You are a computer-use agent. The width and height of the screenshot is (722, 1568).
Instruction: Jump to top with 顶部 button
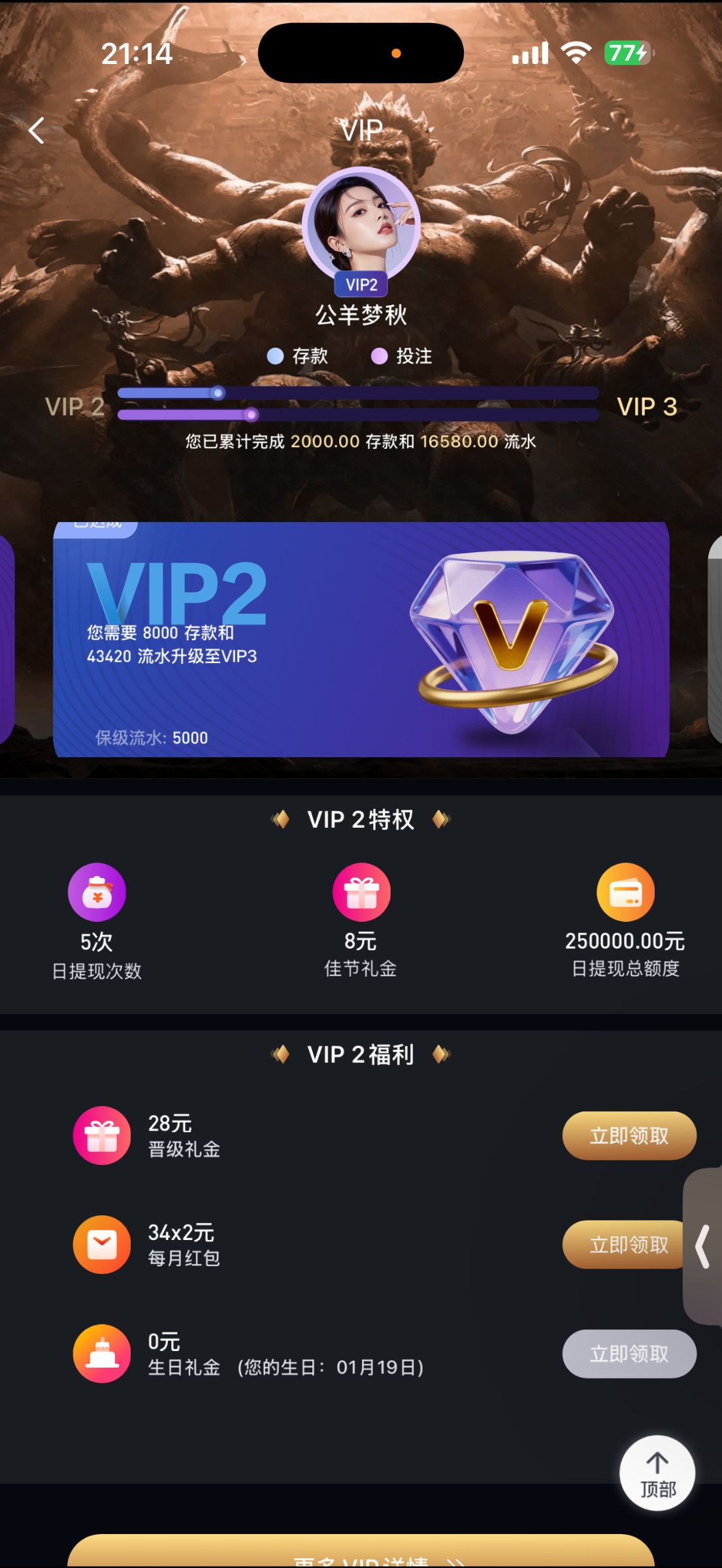pos(657,1473)
